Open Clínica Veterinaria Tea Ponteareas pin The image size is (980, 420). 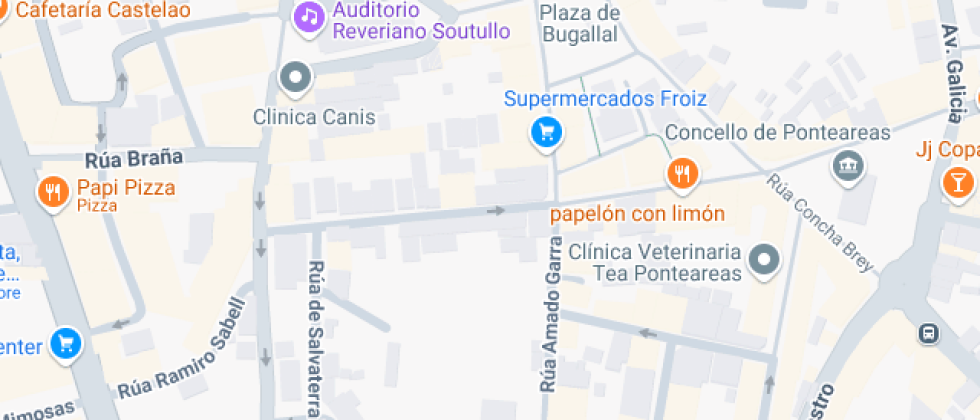766,259
